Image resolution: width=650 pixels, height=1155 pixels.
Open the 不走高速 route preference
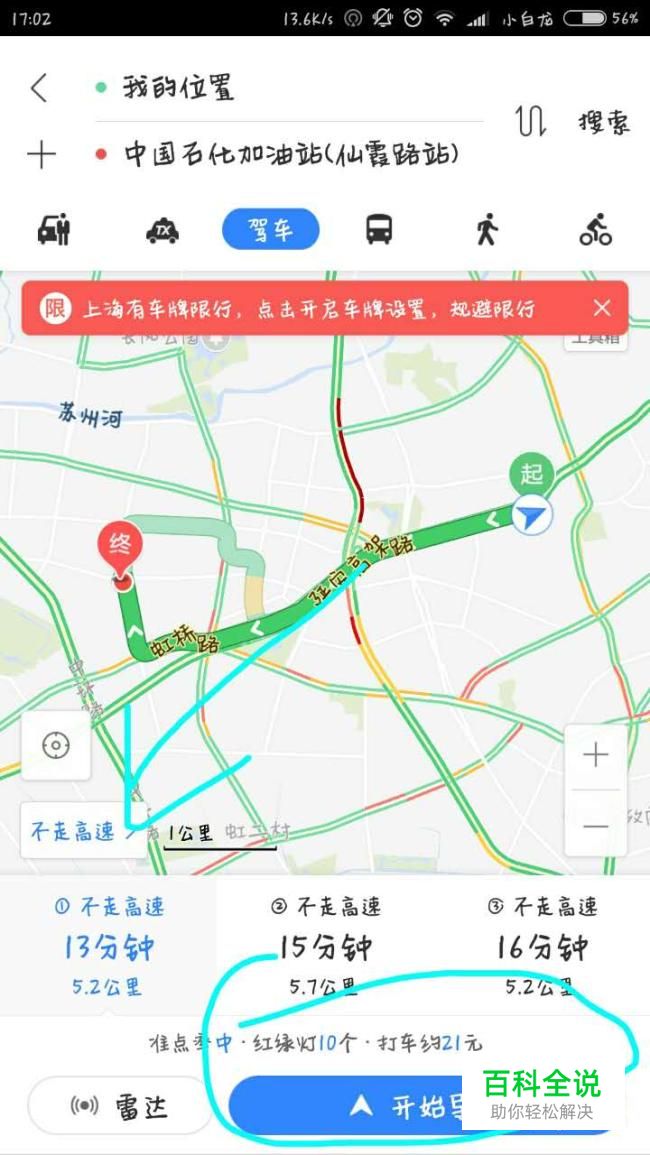pos(83,832)
